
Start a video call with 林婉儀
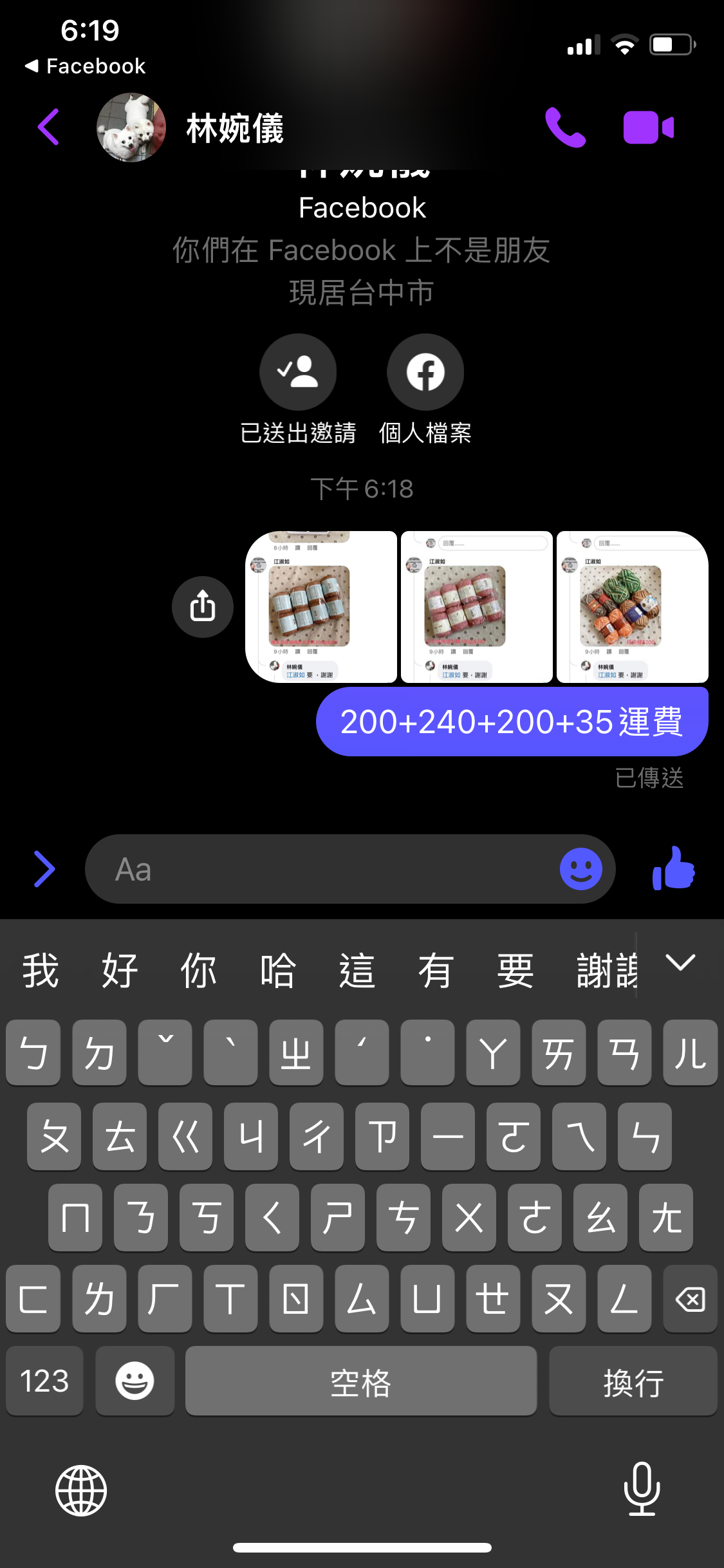click(647, 127)
